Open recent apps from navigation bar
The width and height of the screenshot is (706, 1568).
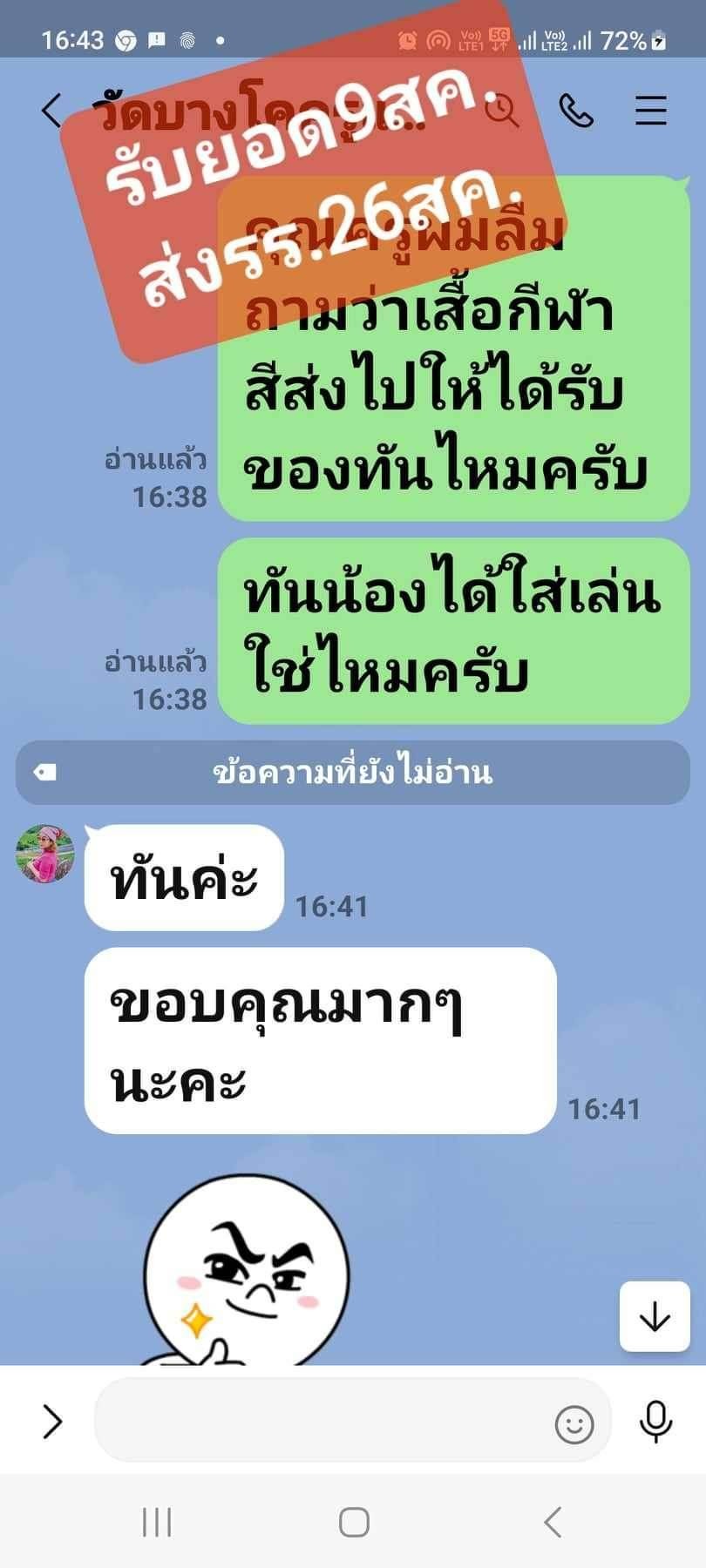click(157, 1523)
